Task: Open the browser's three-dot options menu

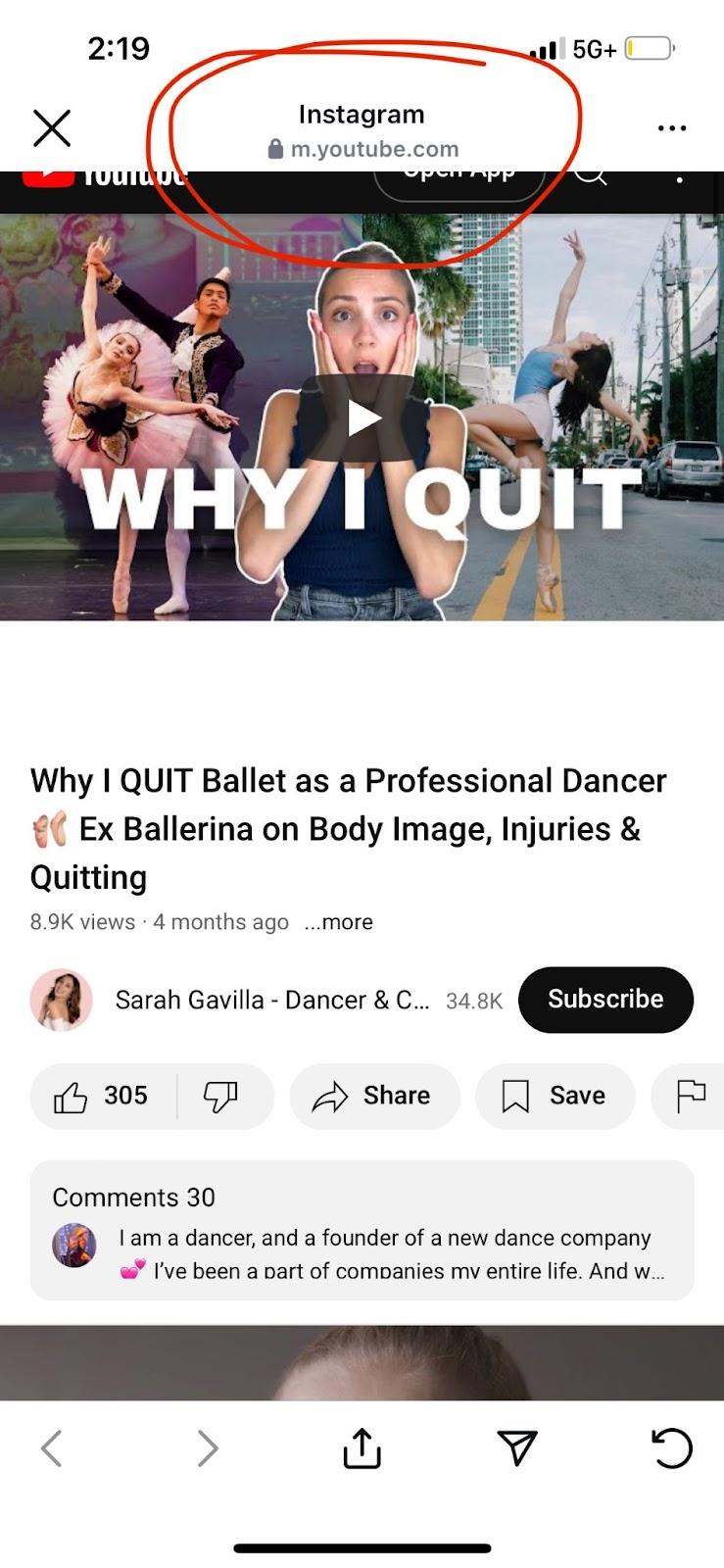Action: [672, 128]
